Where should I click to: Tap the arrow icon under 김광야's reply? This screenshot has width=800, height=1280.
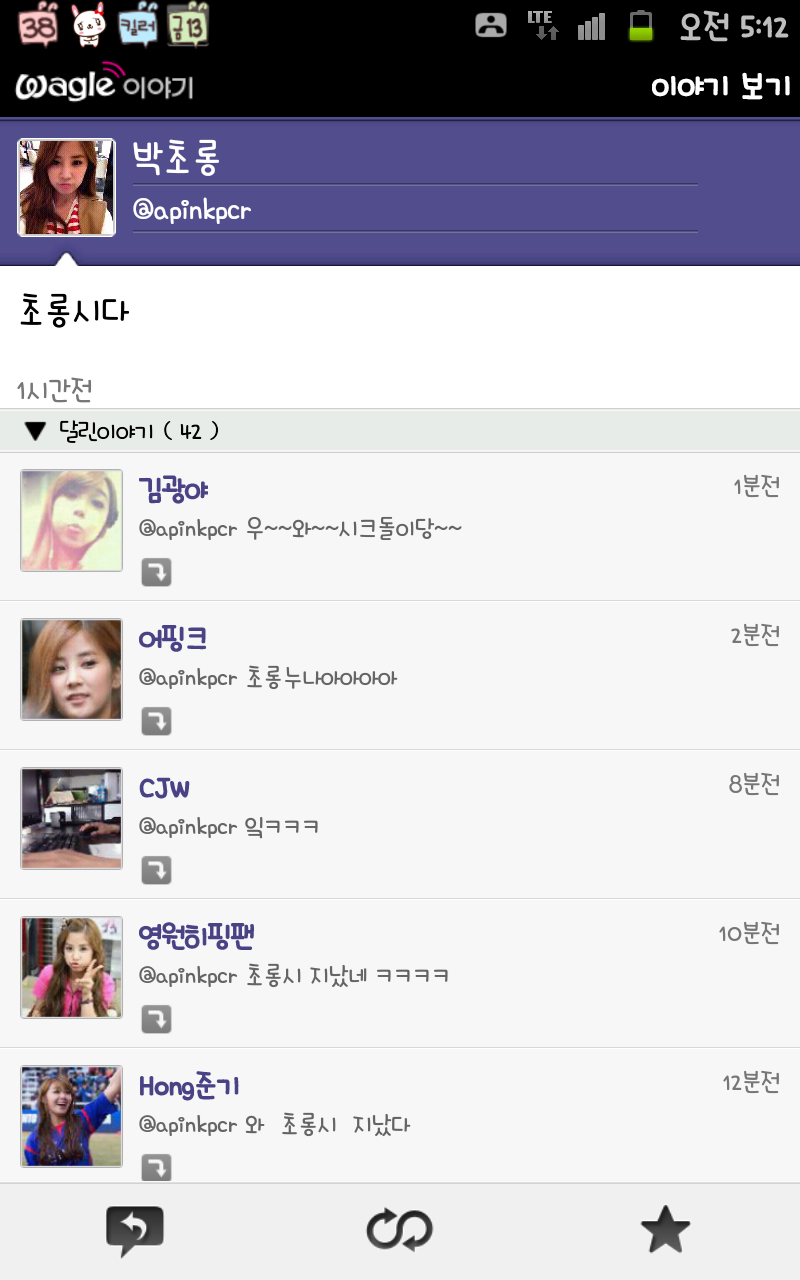[x=156, y=572]
